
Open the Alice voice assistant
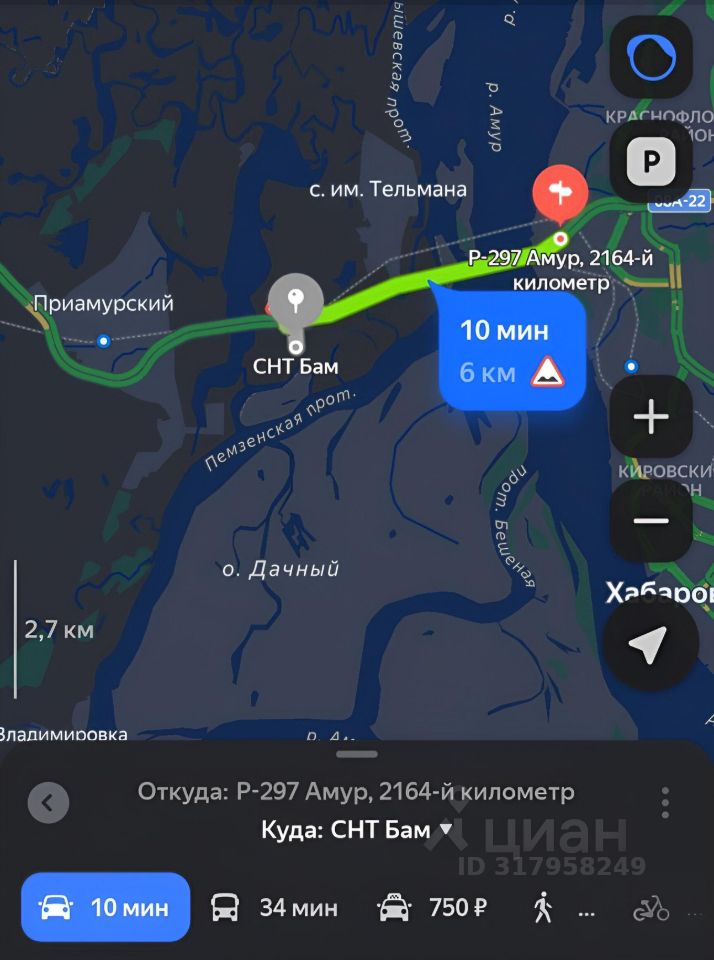click(651, 57)
